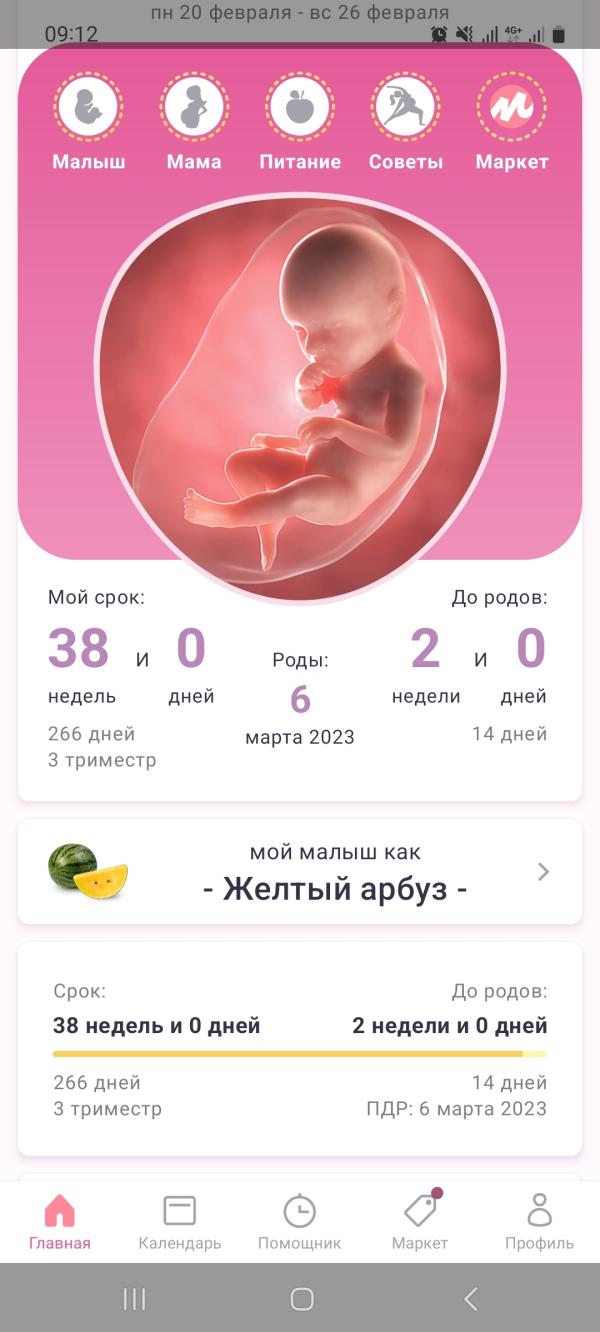Switch to the Календарь tab

coord(180,1222)
